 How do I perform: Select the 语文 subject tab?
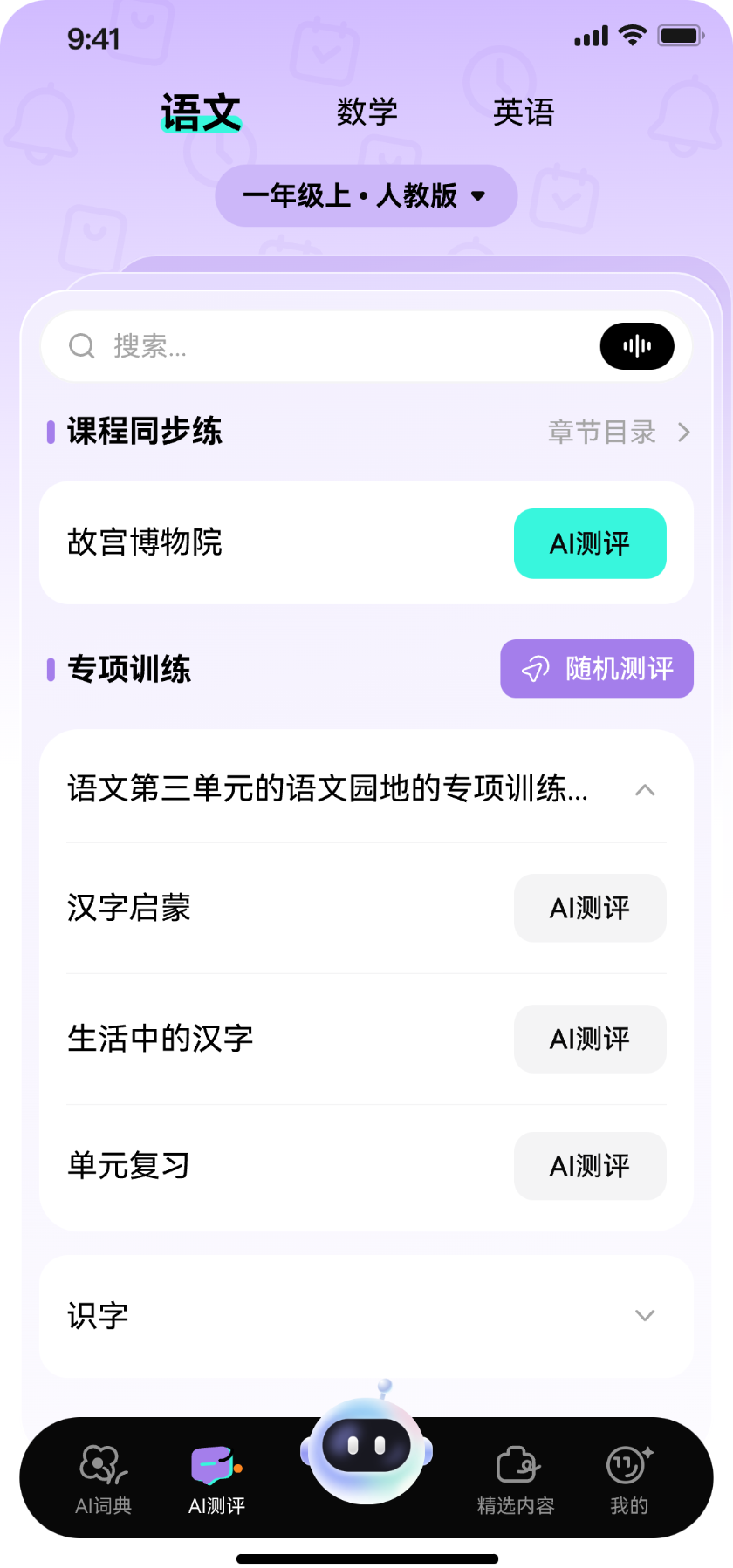coord(201,113)
